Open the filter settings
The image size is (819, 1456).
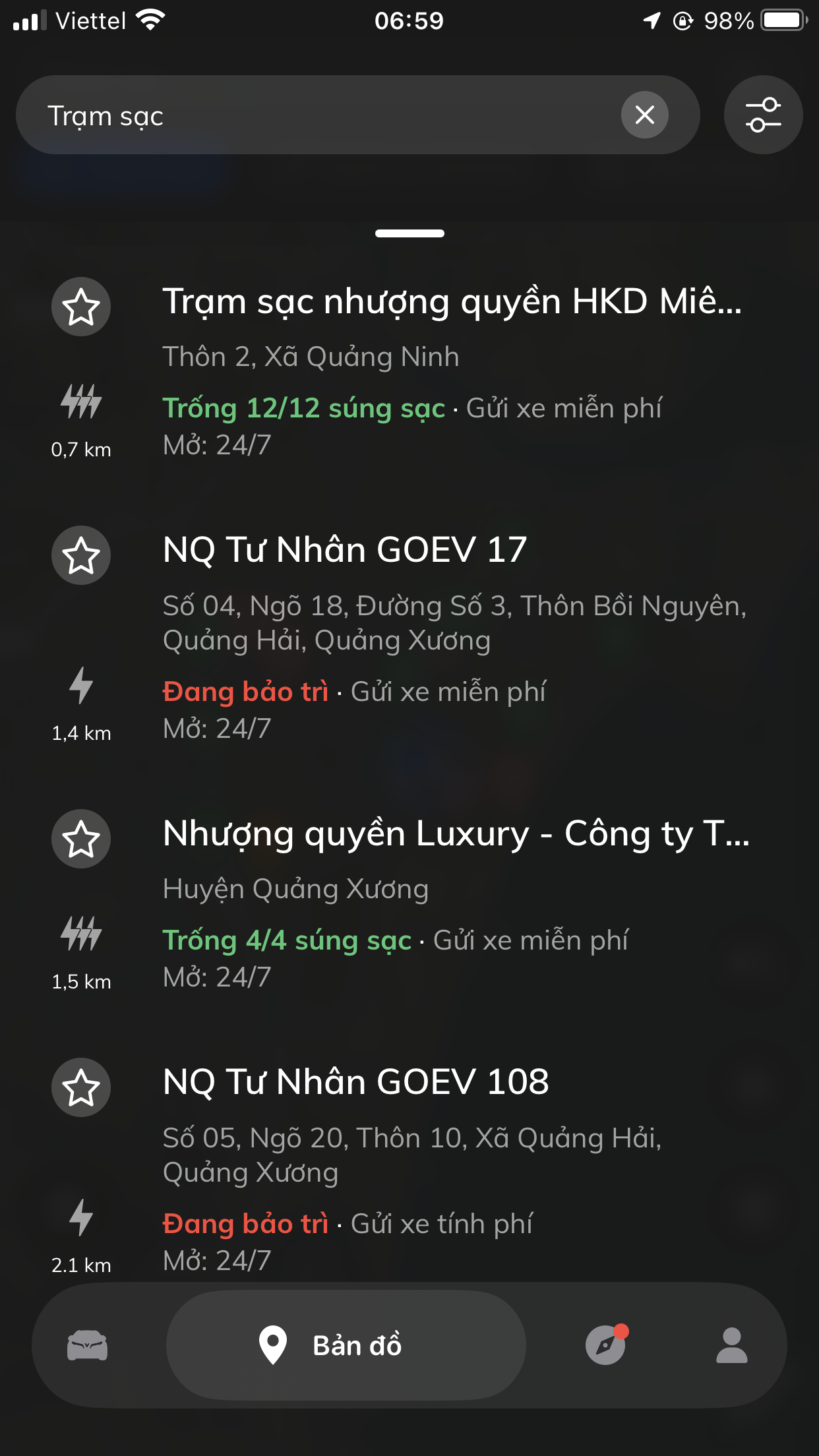763,115
